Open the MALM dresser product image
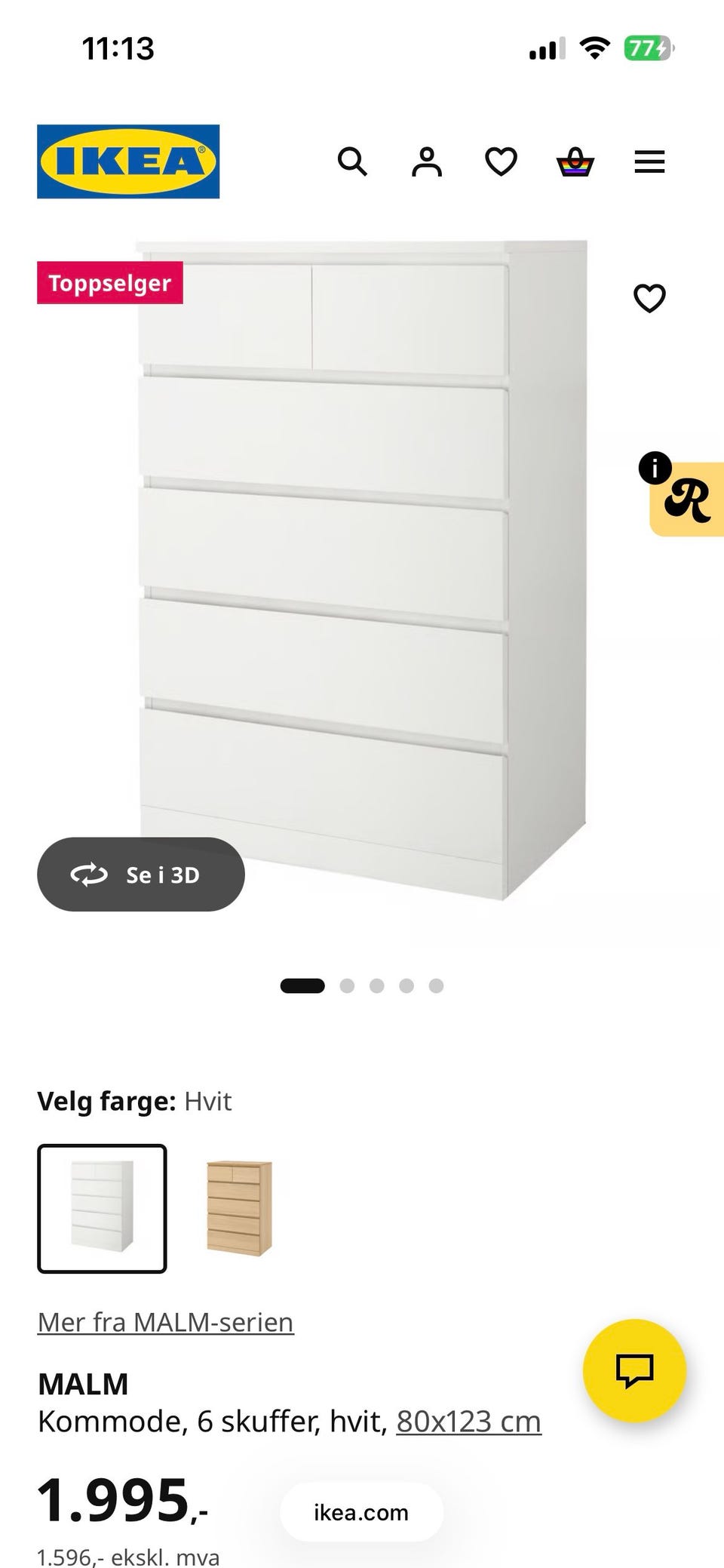Viewport: 724px width, 1568px height. tap(362, 566)
